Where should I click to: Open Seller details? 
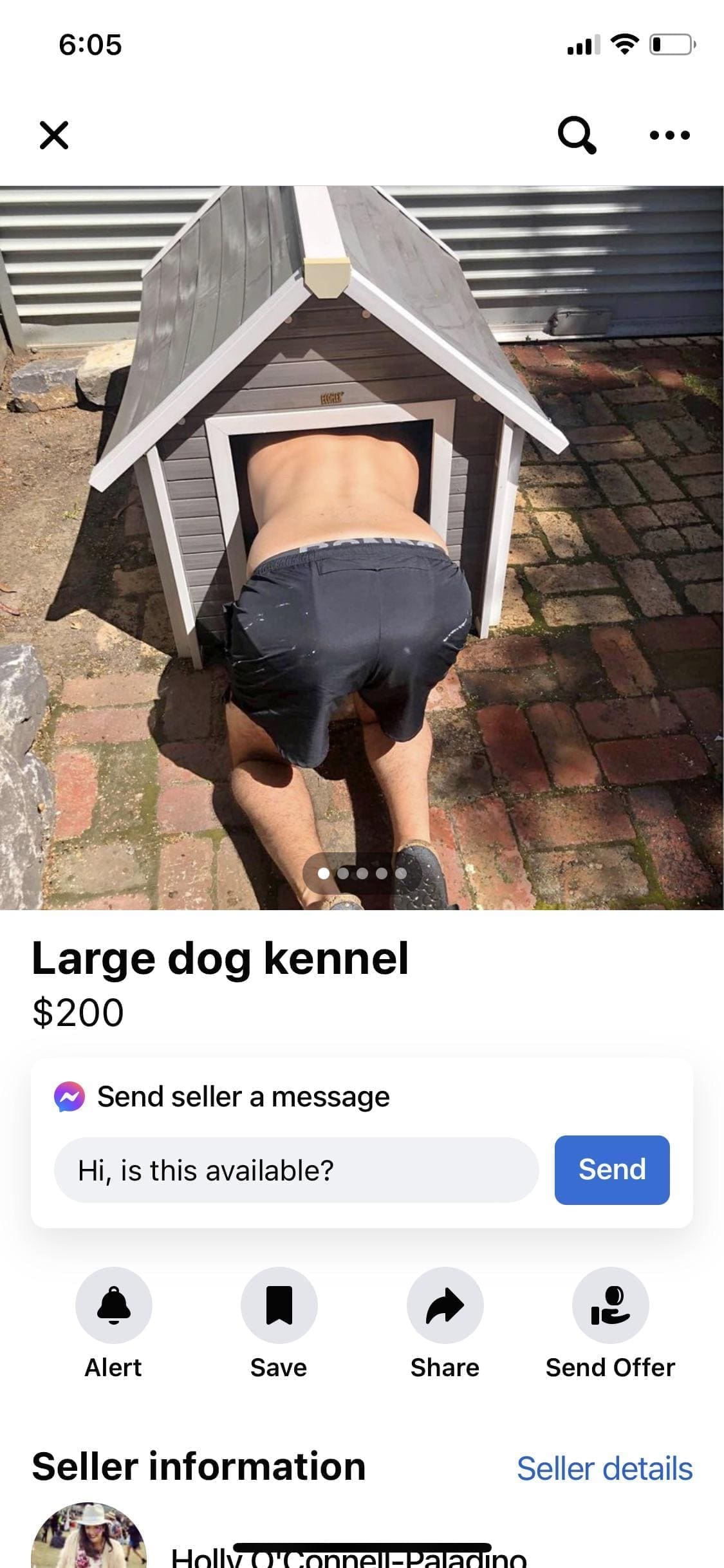[605, 1468]
